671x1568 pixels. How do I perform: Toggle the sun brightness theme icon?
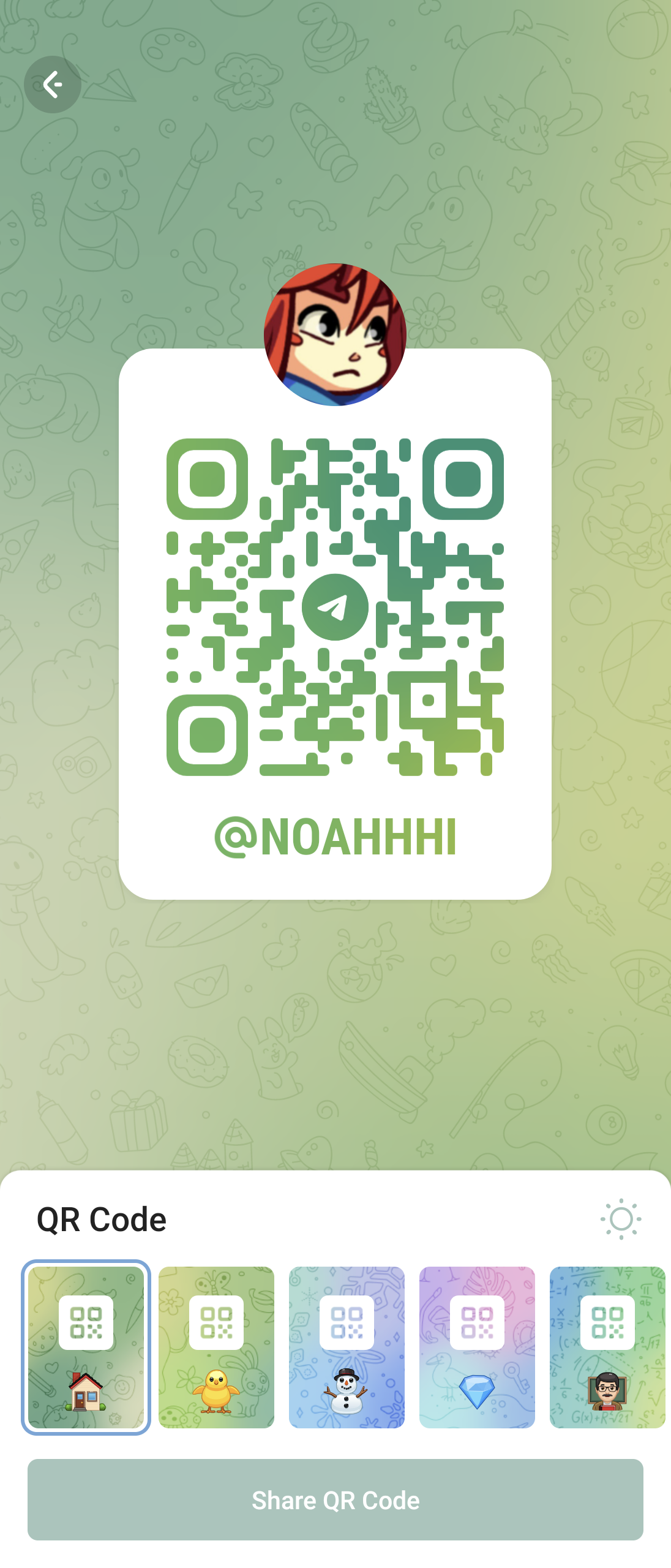click(x=620, y=1219)
